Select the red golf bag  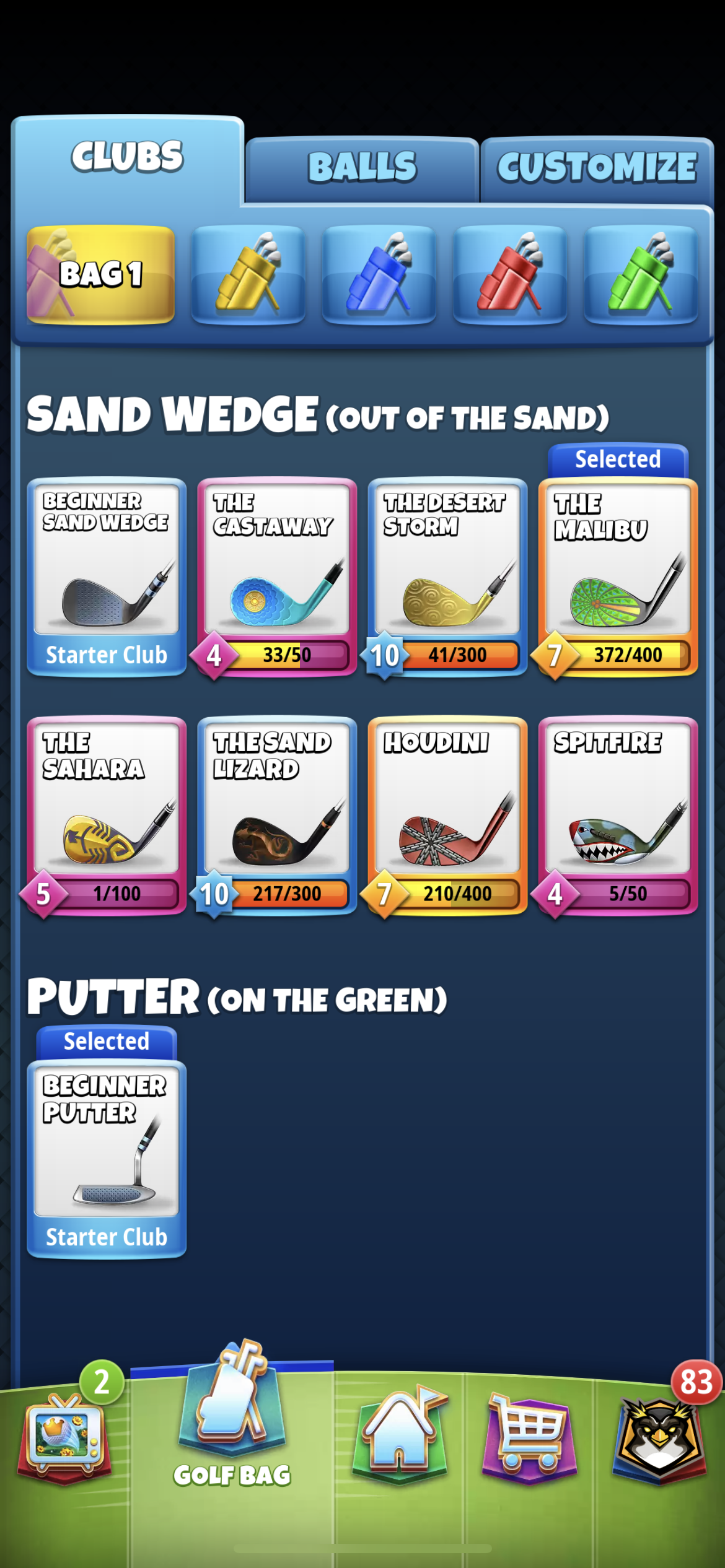[510, 274]
